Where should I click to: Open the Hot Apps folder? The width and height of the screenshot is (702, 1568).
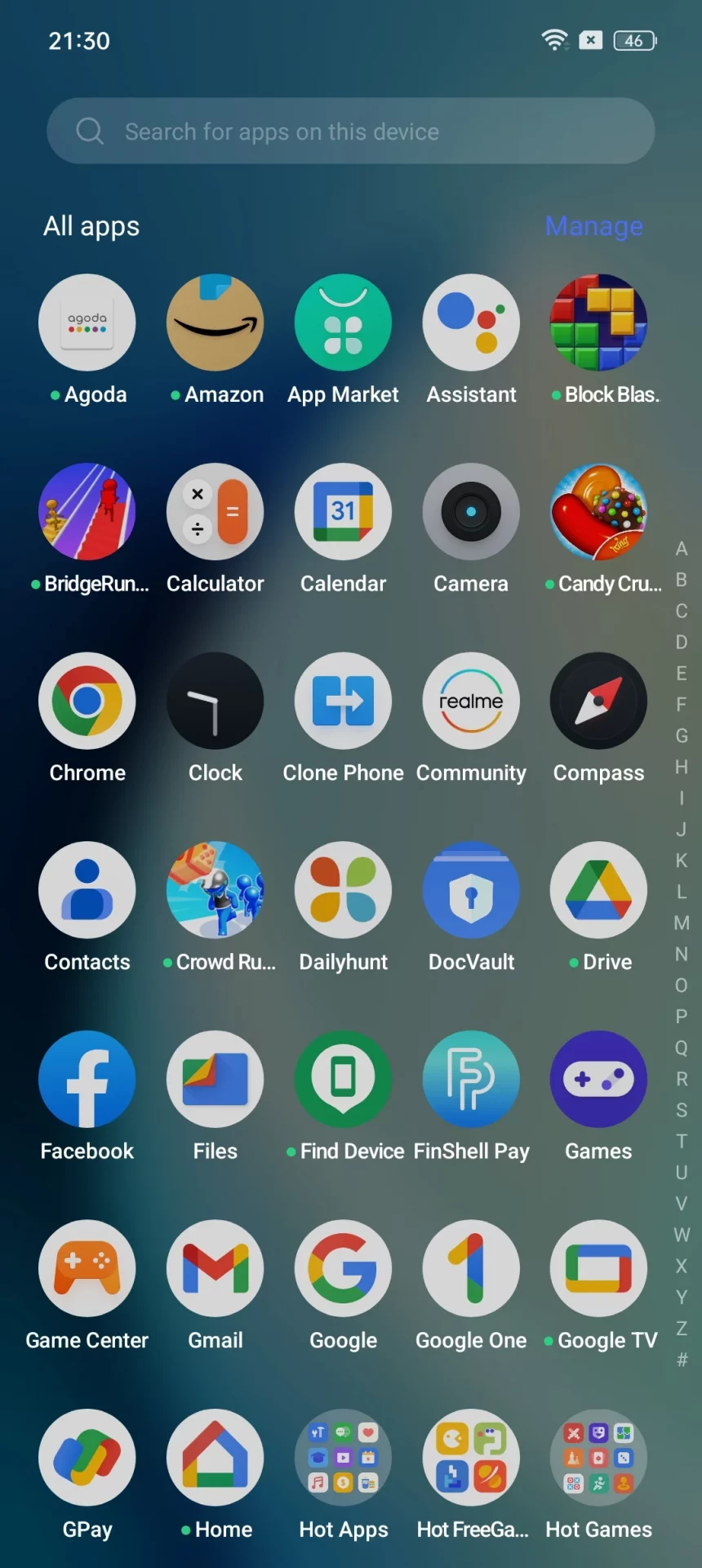coord(343,1458)
